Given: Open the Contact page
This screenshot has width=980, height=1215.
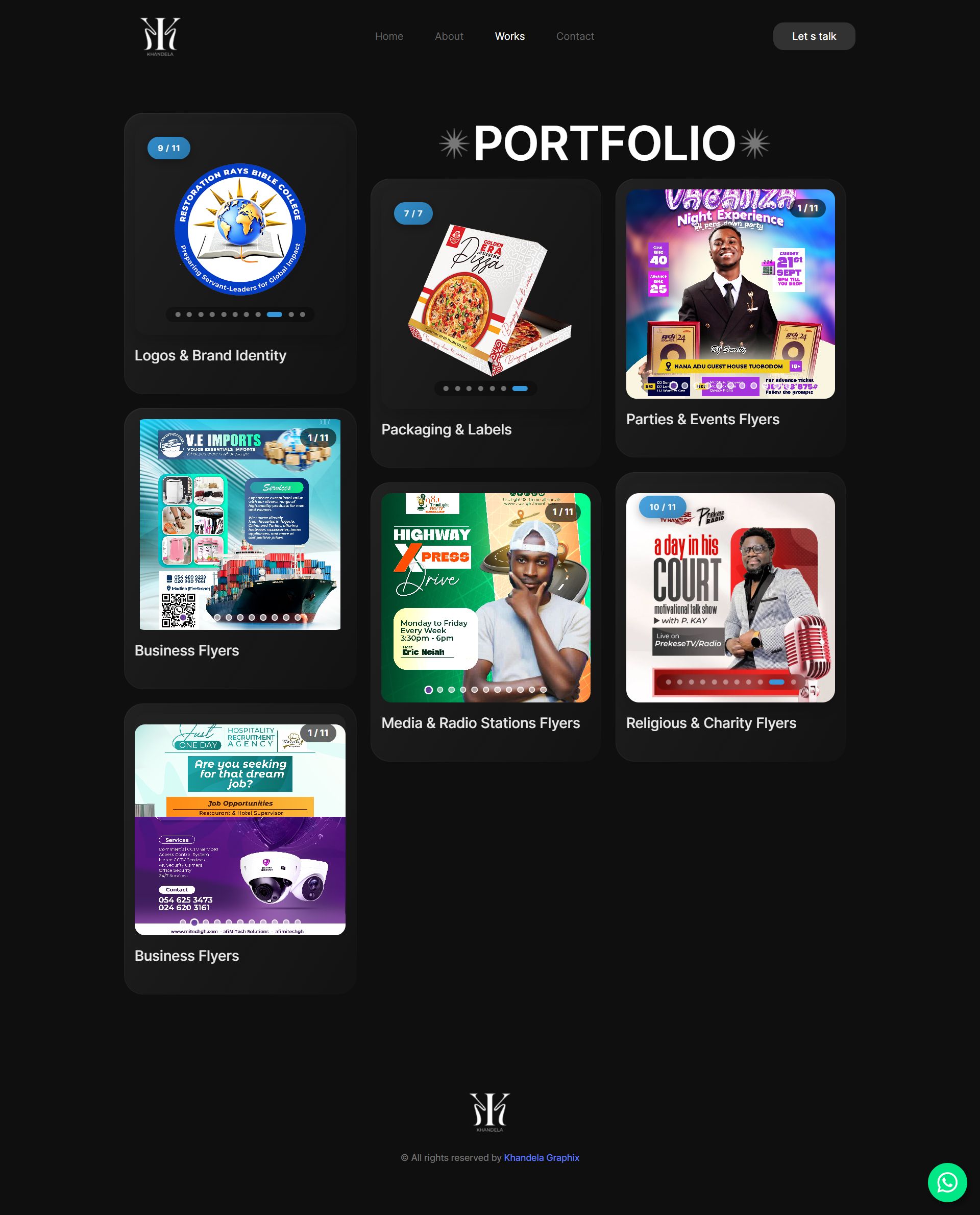Looking at the screenshot, I should [575, 36].
